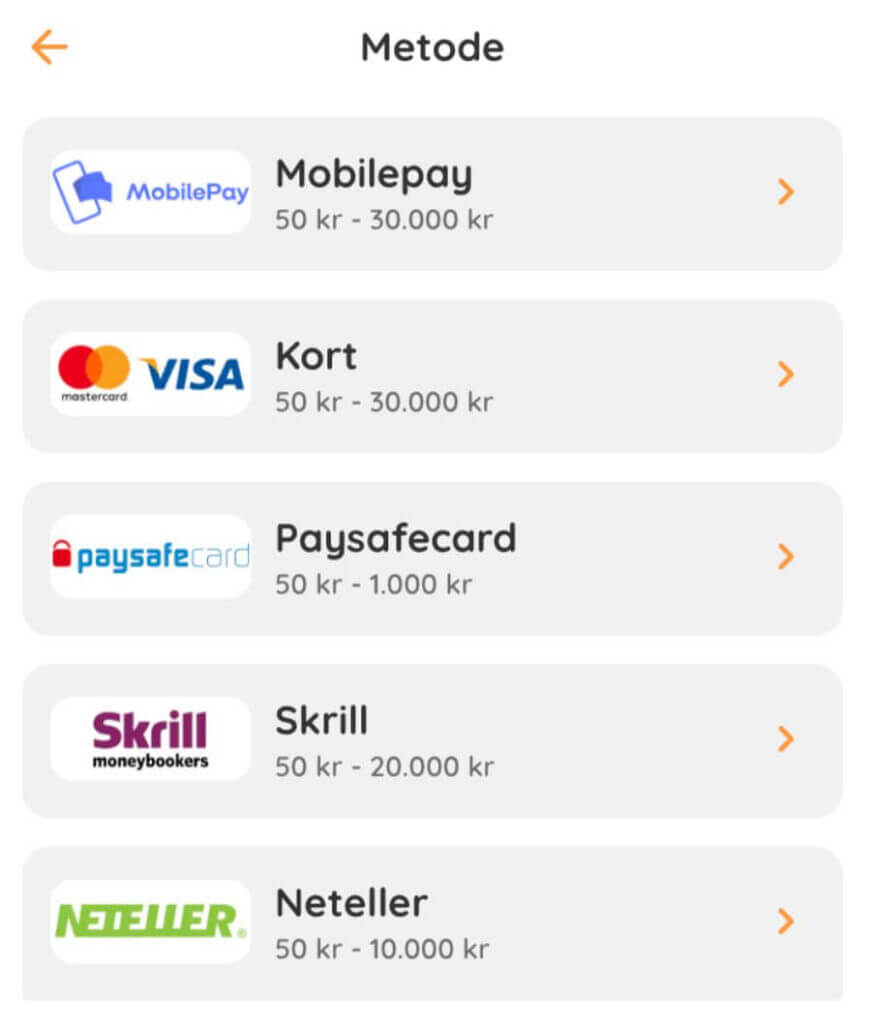
Task: Go back using the orange arrow
Action: (x=49, y=47)
